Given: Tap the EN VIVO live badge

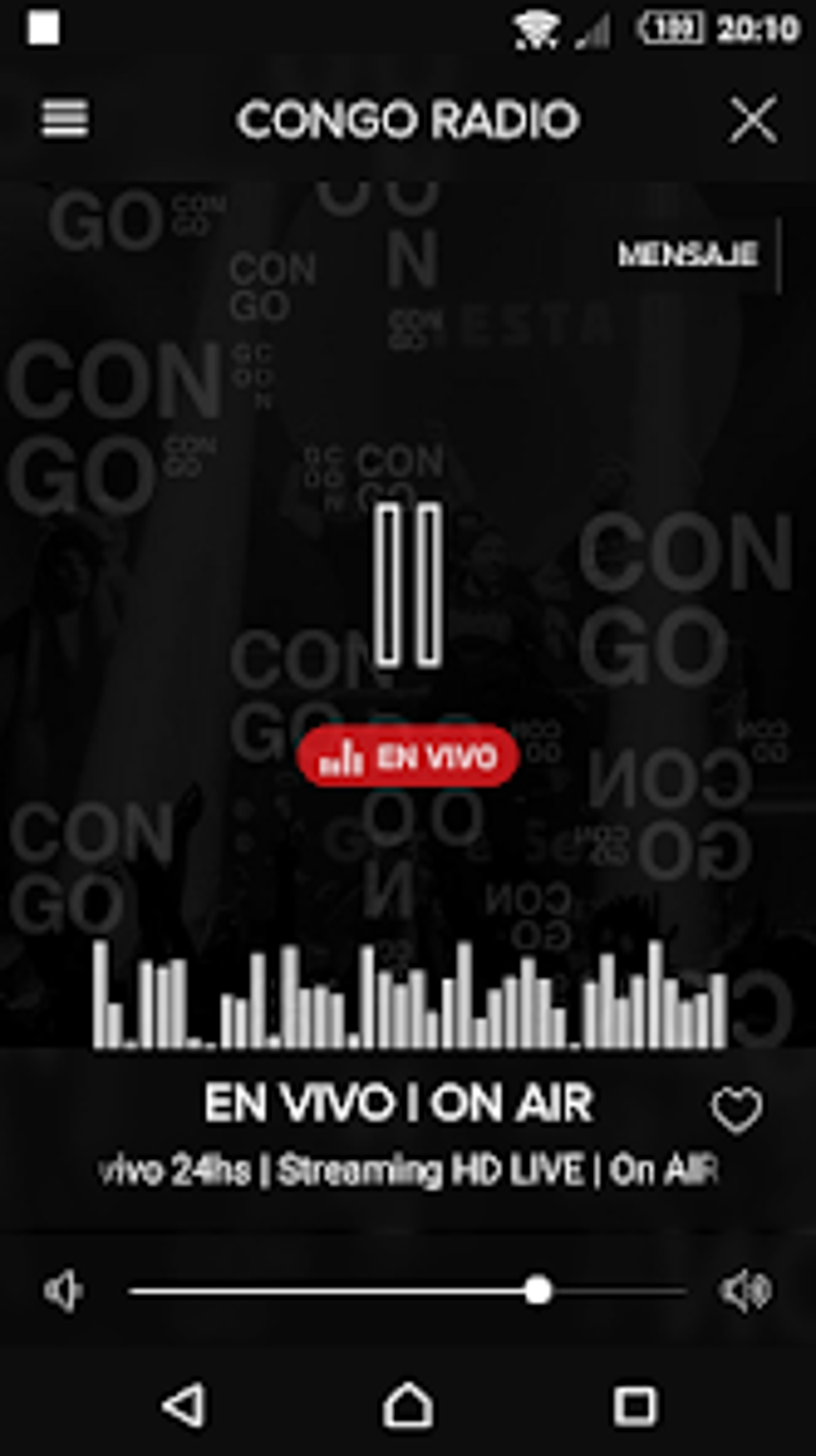Looking at the screenshot, I should coord(408,756).
